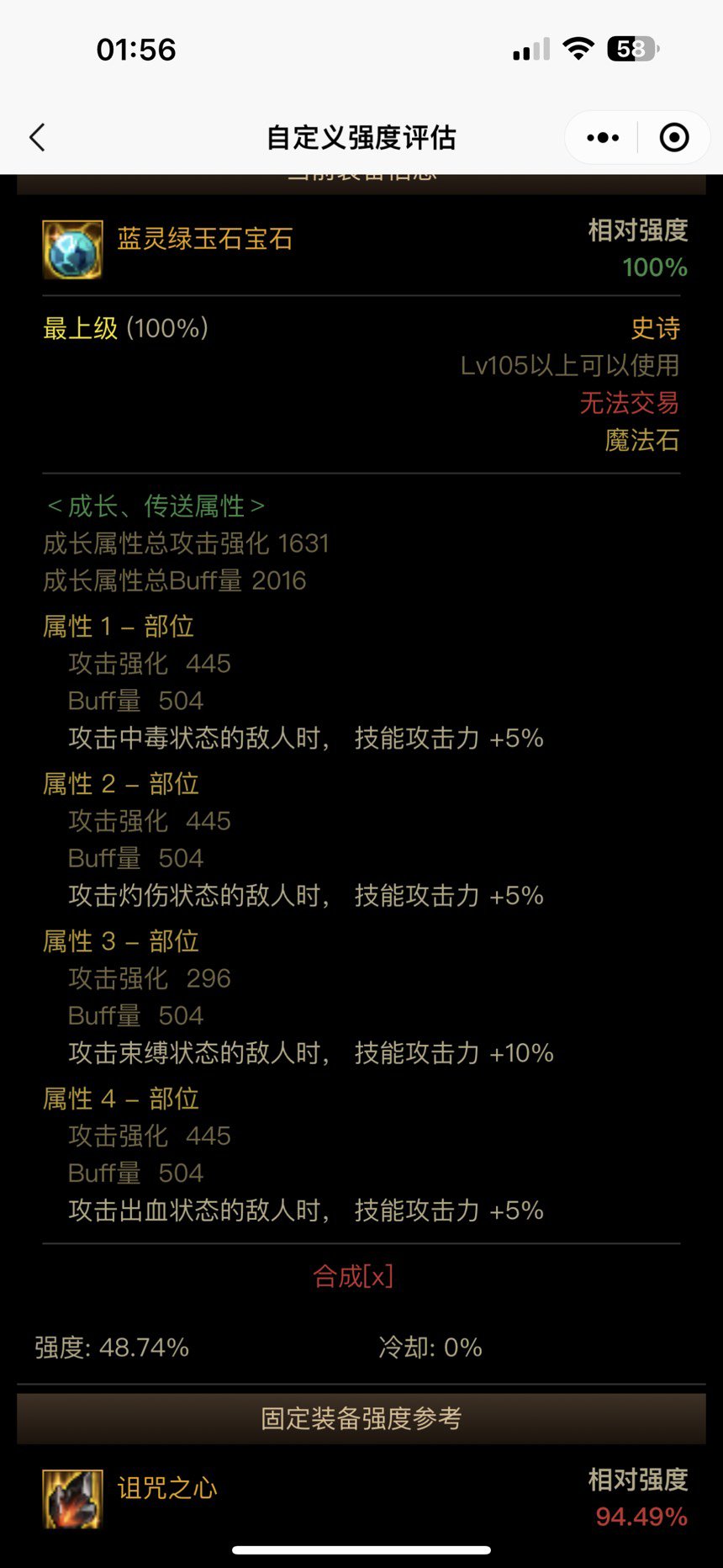
Task: Tap the red 合成[x] link
Action: pos(353,1276)
